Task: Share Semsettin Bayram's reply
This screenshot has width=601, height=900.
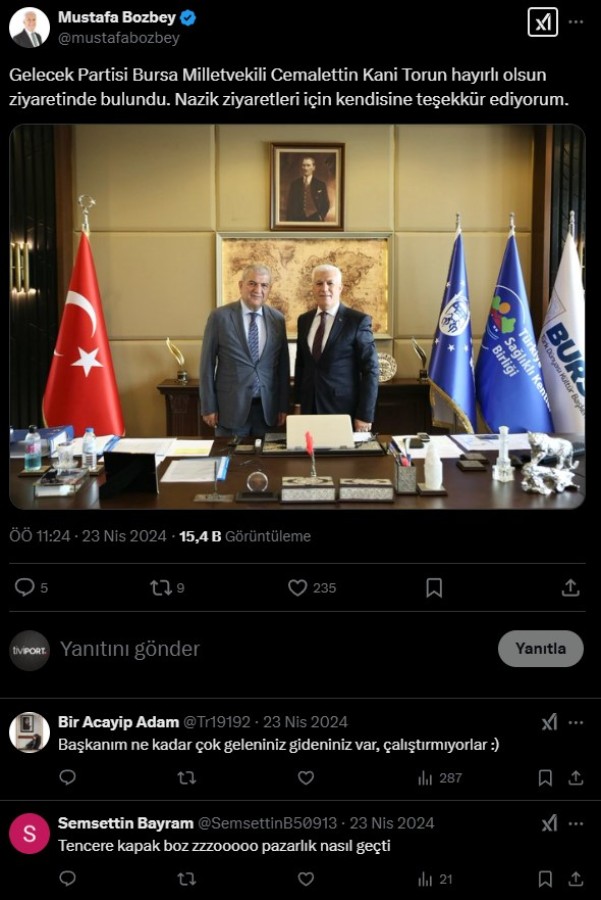Action: pos(576,879)
